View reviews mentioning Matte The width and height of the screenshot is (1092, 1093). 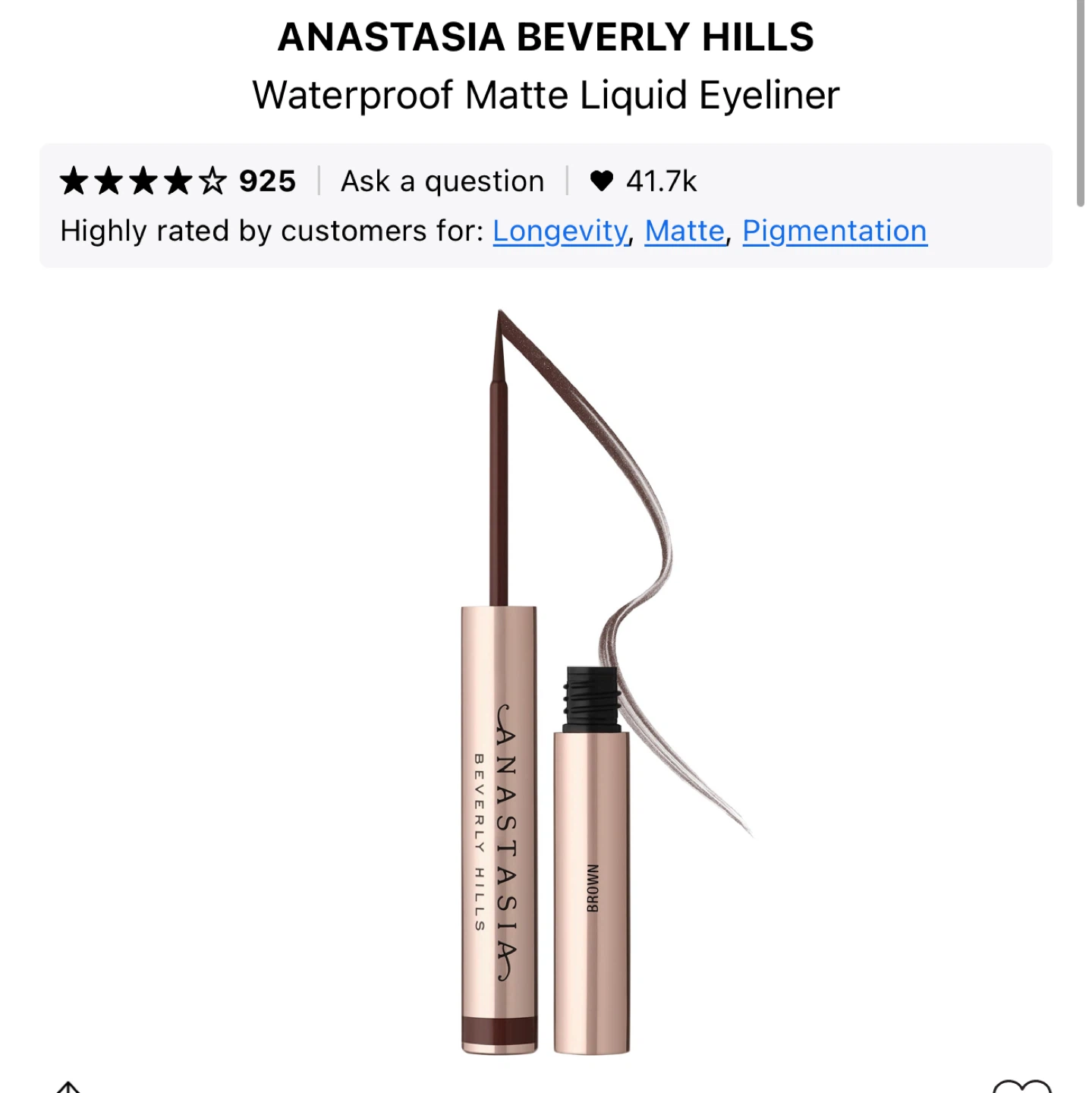[x=684, y=231]
